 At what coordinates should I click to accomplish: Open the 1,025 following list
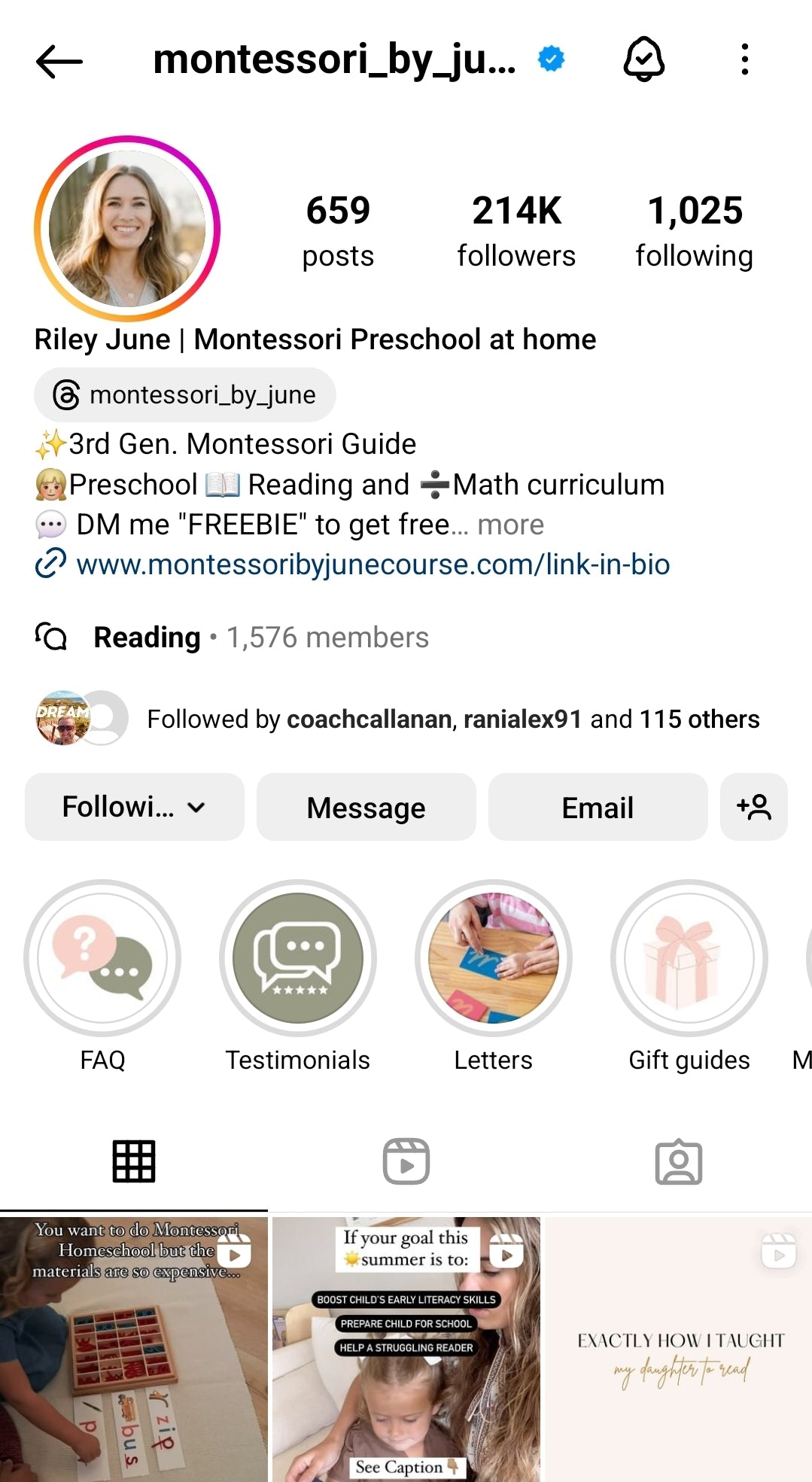694,230
